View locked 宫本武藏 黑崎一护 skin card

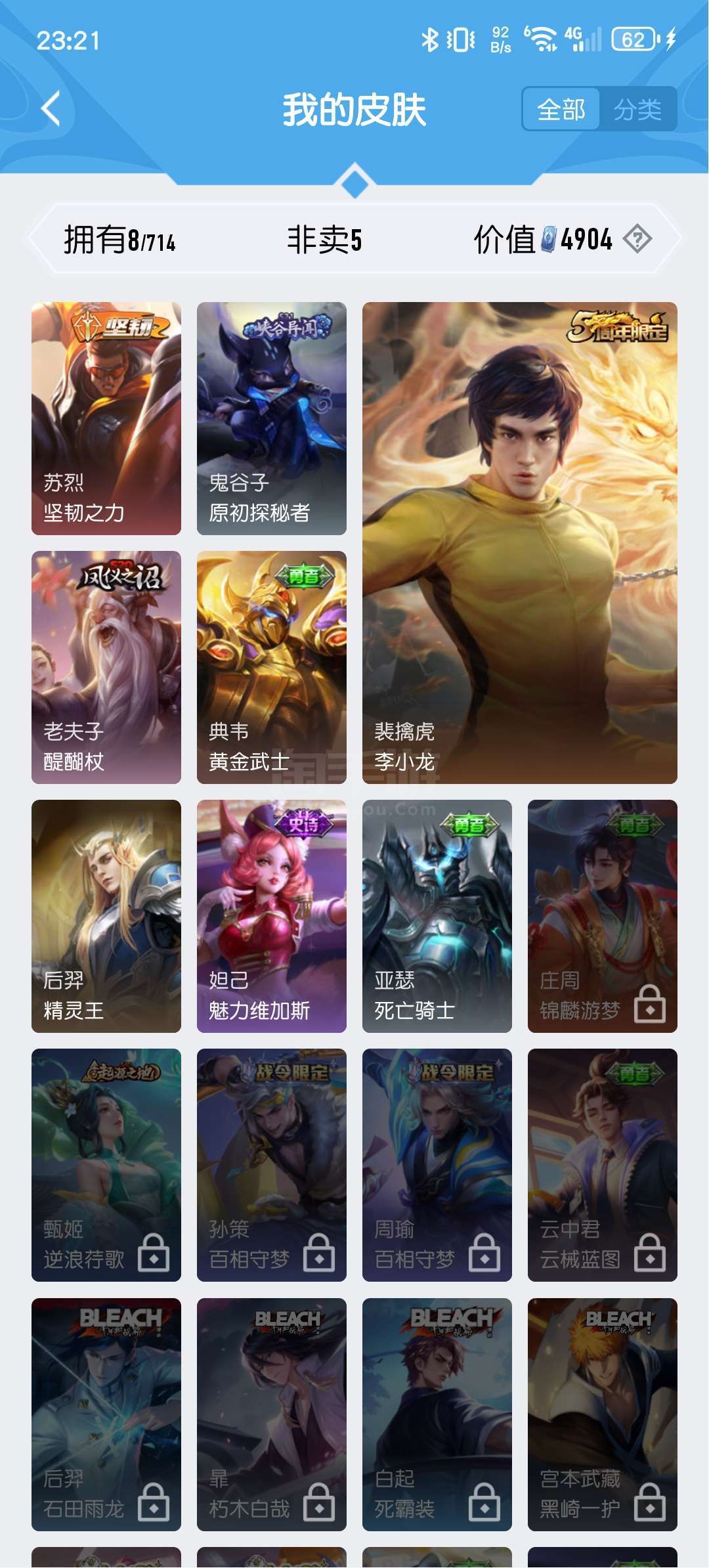coord(603,1414)
